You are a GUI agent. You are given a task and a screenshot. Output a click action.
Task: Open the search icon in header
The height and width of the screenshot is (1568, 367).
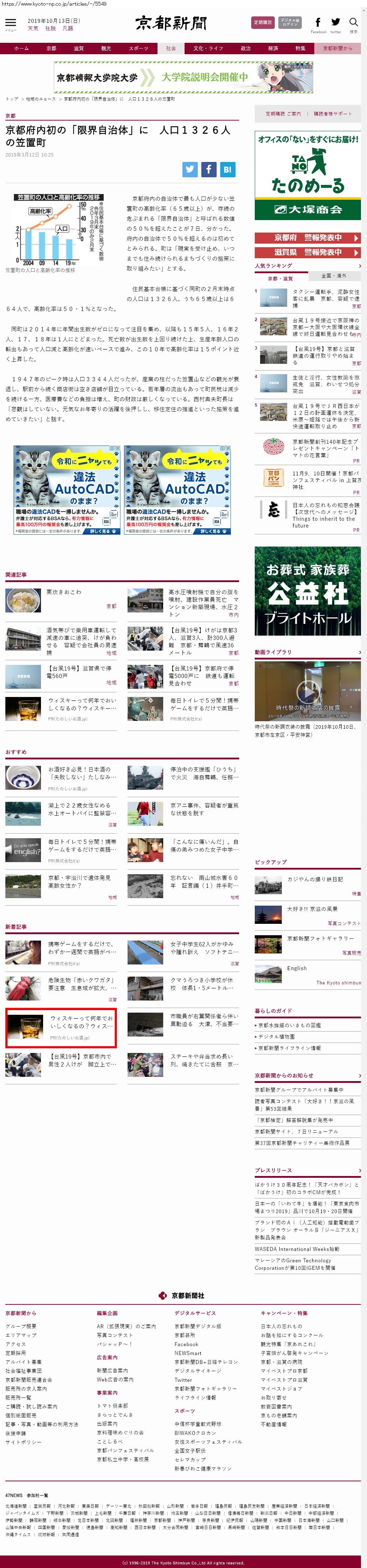coord(353,23)
